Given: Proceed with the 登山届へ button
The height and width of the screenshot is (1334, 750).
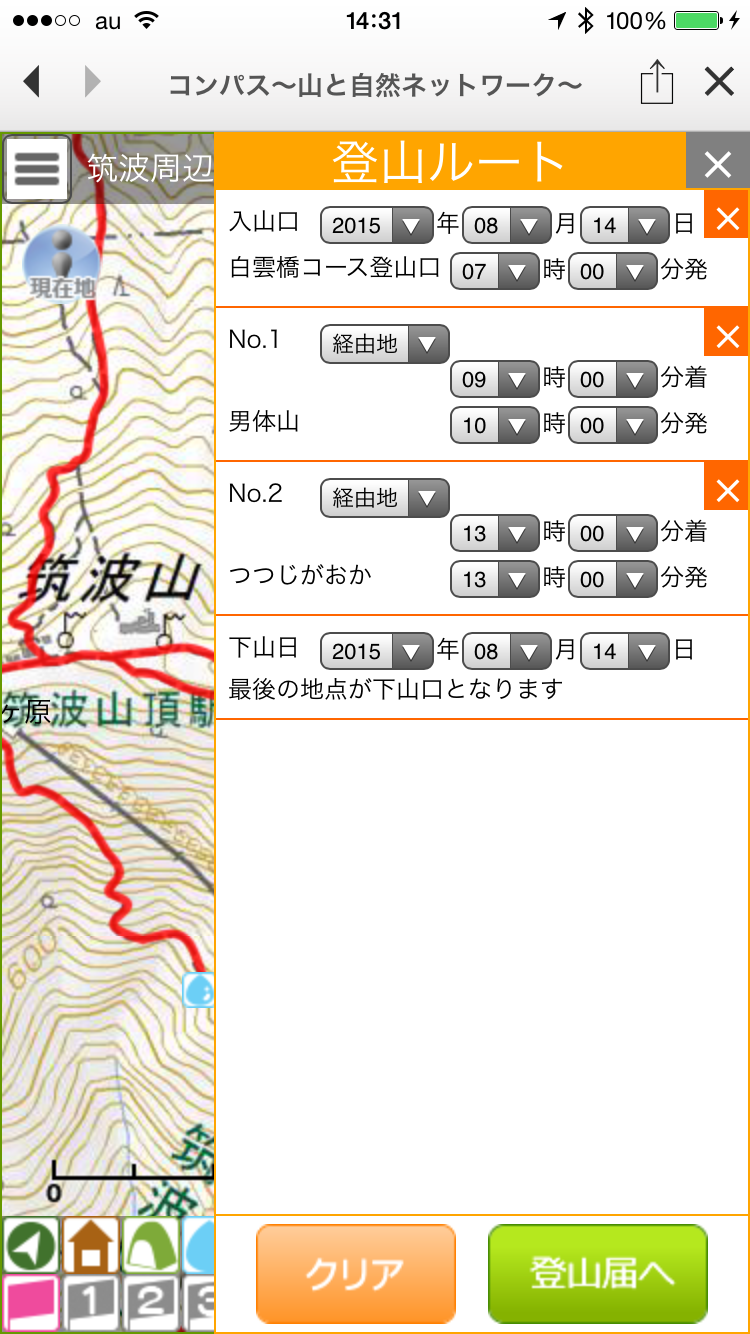Looking at the screenshot, I should (597, 1274).
